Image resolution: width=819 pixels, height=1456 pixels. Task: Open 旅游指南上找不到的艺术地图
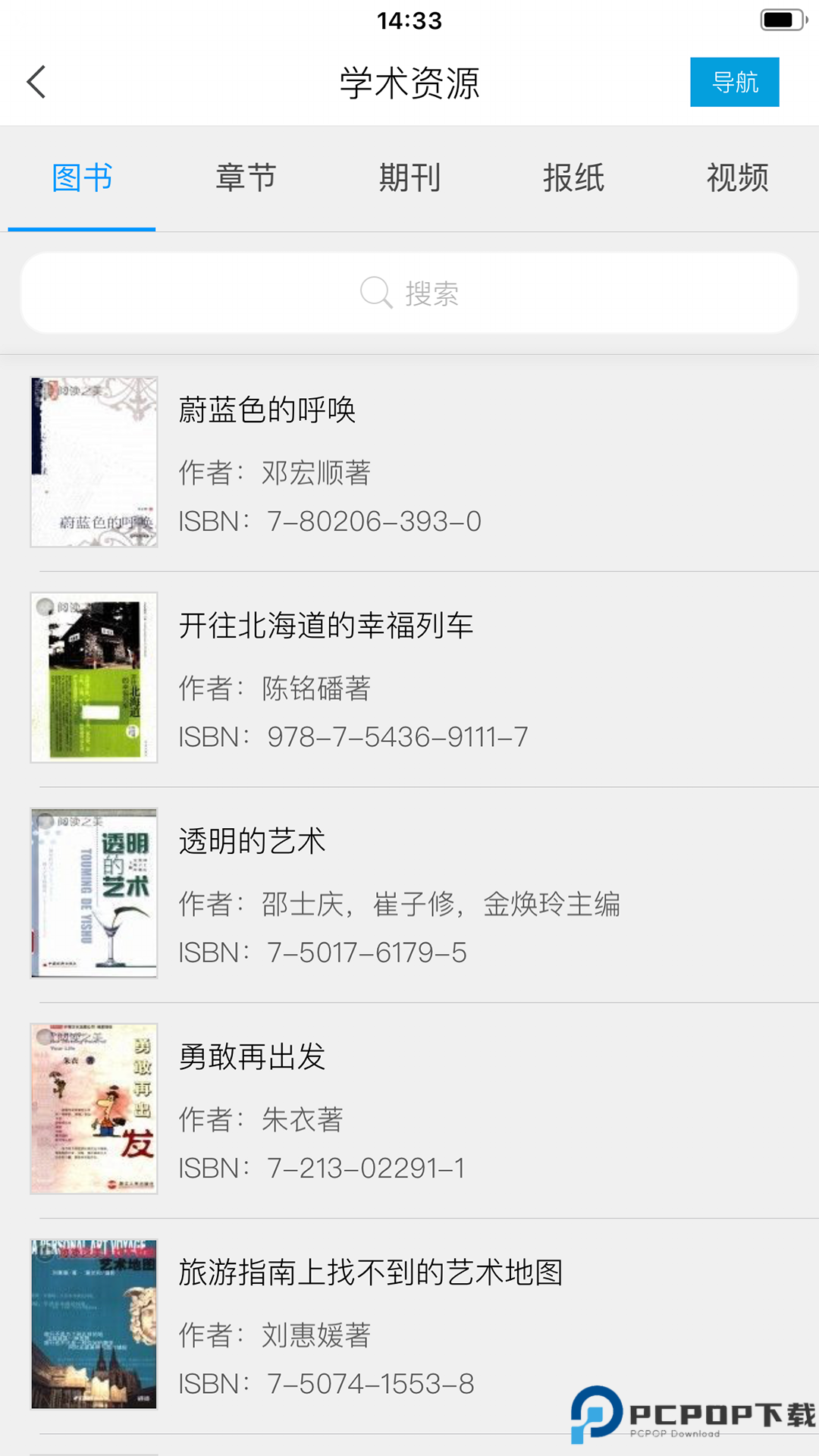371,1272
